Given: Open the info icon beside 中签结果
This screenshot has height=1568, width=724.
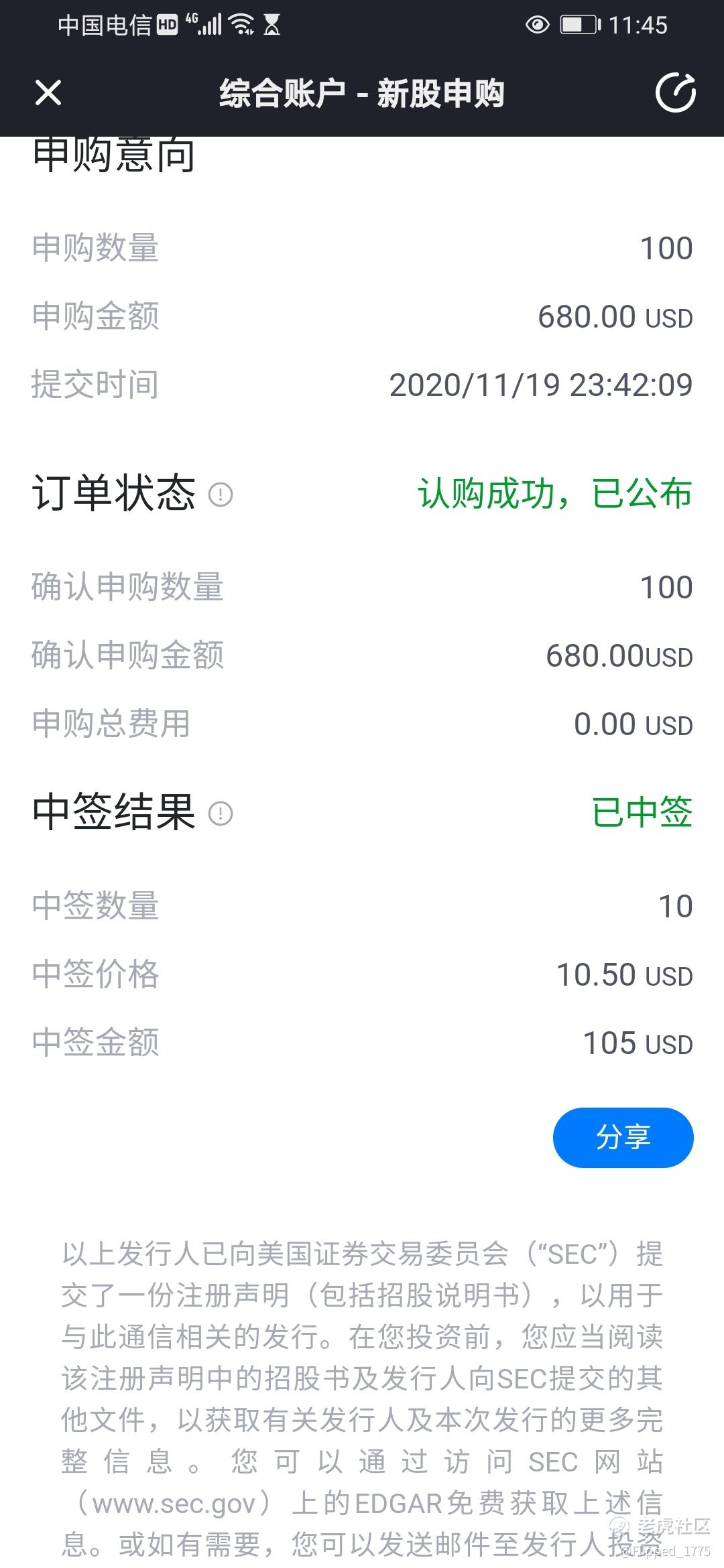Looking at the screenshot, I should coord(221,813).
